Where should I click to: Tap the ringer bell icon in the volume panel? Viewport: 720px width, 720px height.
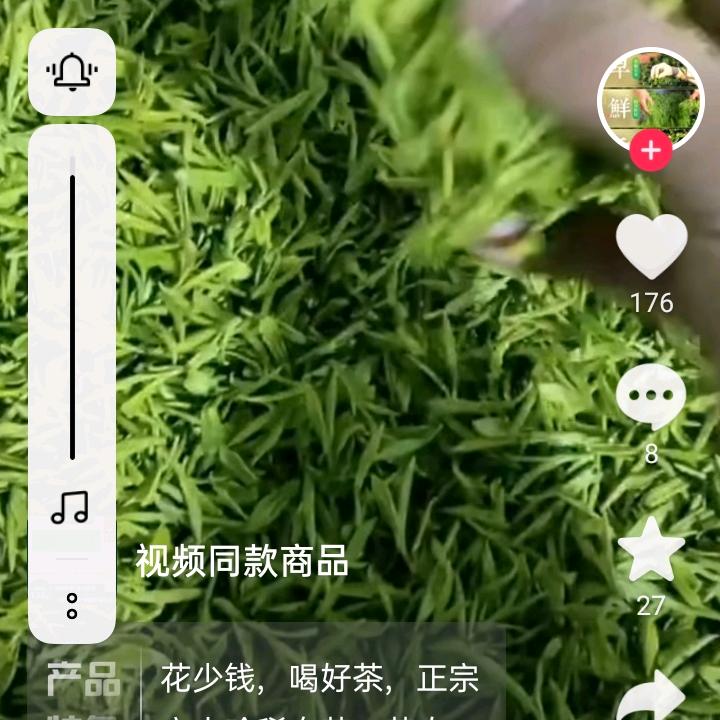point(72,72)
